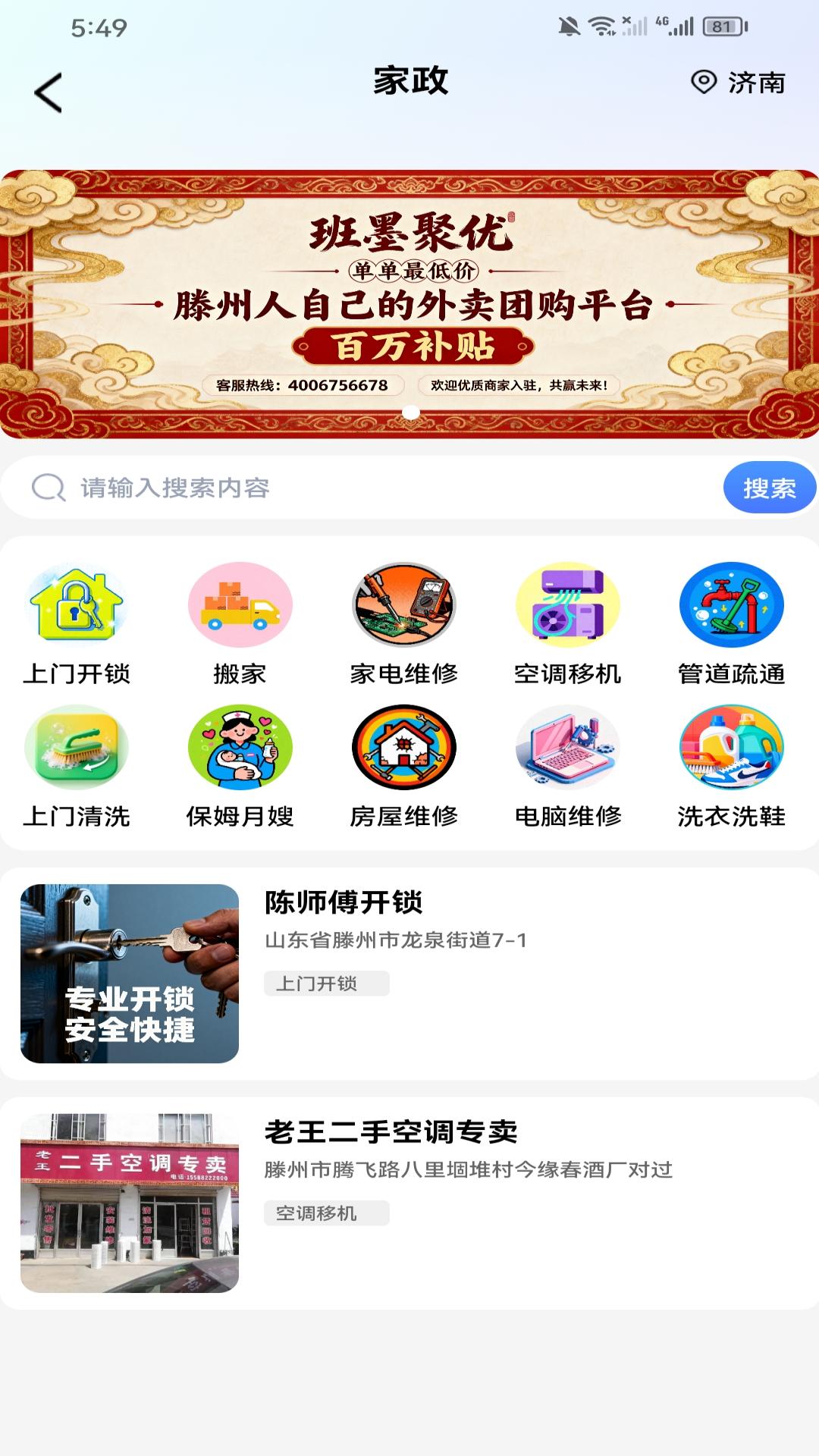819x1456 pixels.
Task: Tap the search input field
Action: (341, 488)
